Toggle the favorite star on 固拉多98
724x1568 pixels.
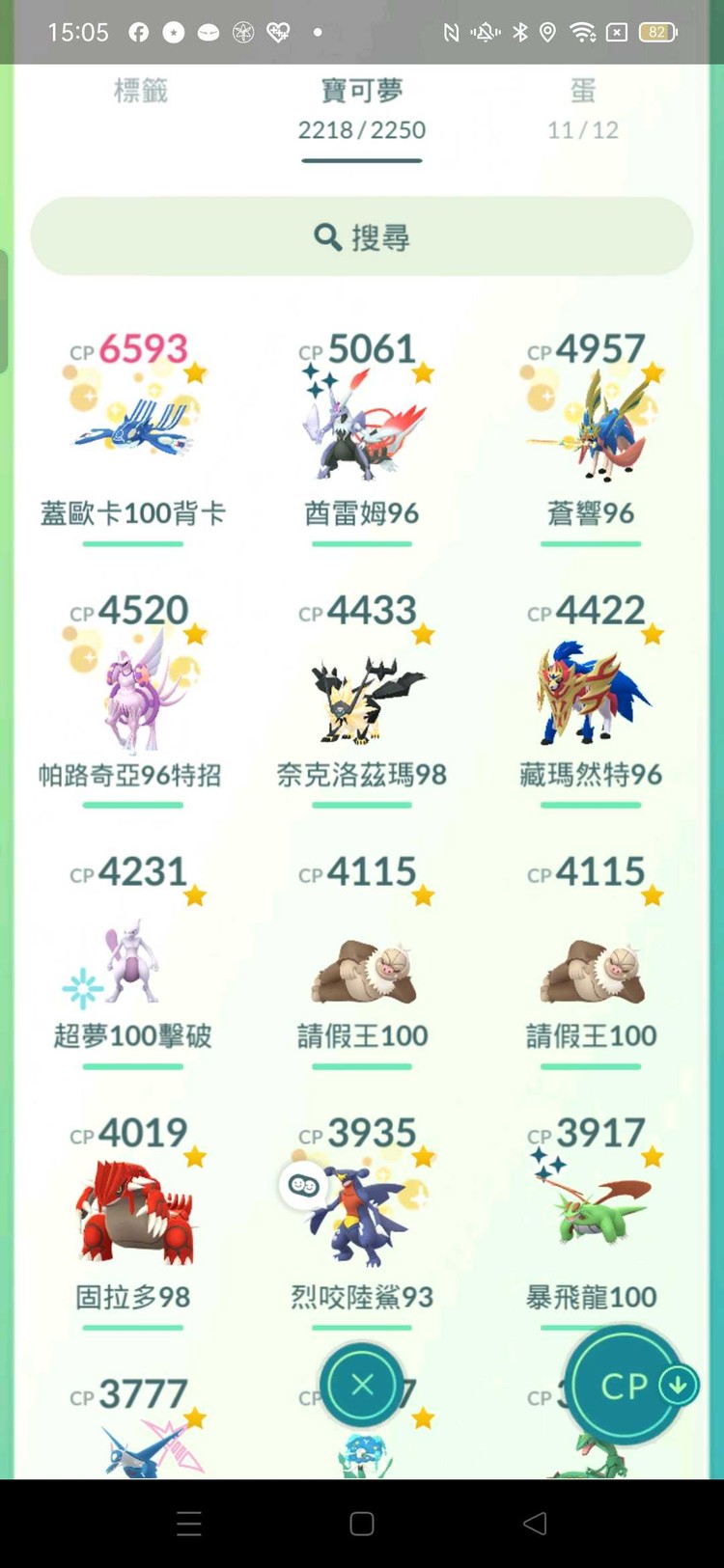(x=196, y=1156)
